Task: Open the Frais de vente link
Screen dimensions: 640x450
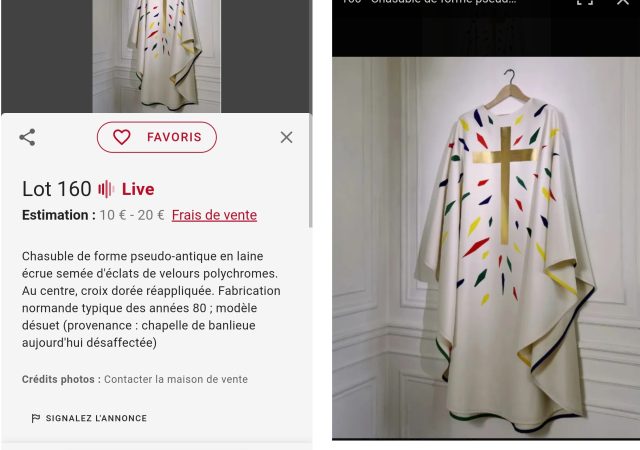Action: 214,215
